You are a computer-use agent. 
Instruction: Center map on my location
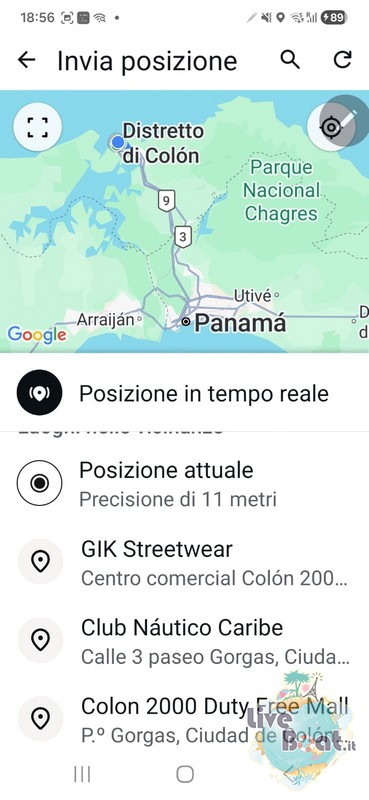[331, 128]
